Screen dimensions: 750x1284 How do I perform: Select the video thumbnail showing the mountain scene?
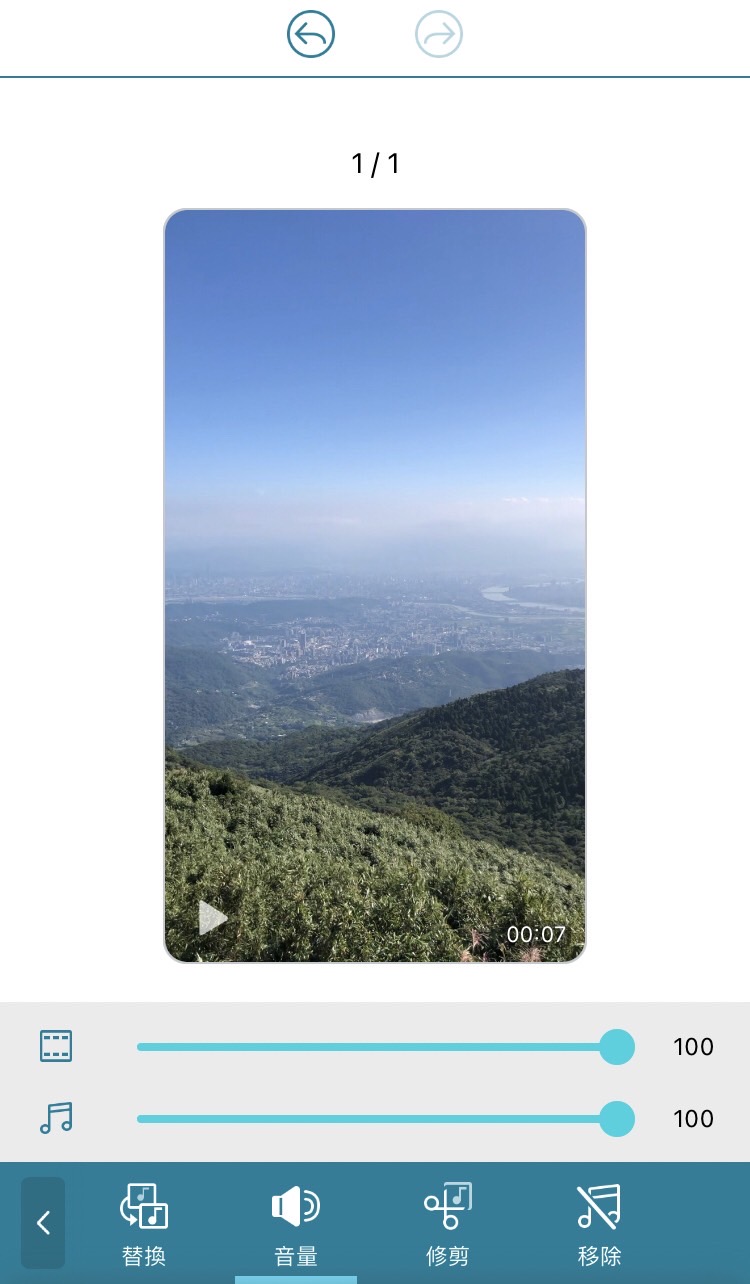tap(375, 585)
